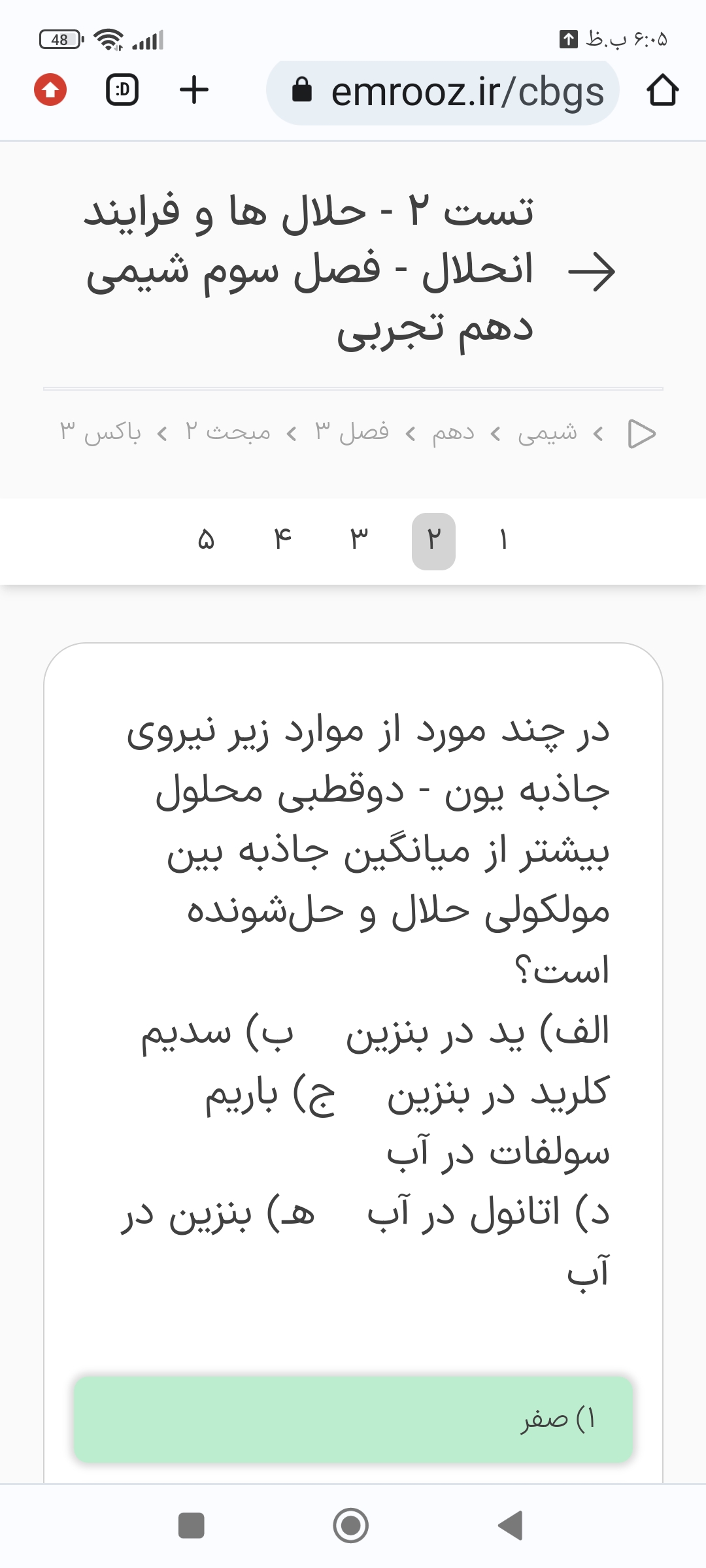Open the شیمی breadcrumb link
This screenshot has height=1568, width=706.
[x=547, y=433]
